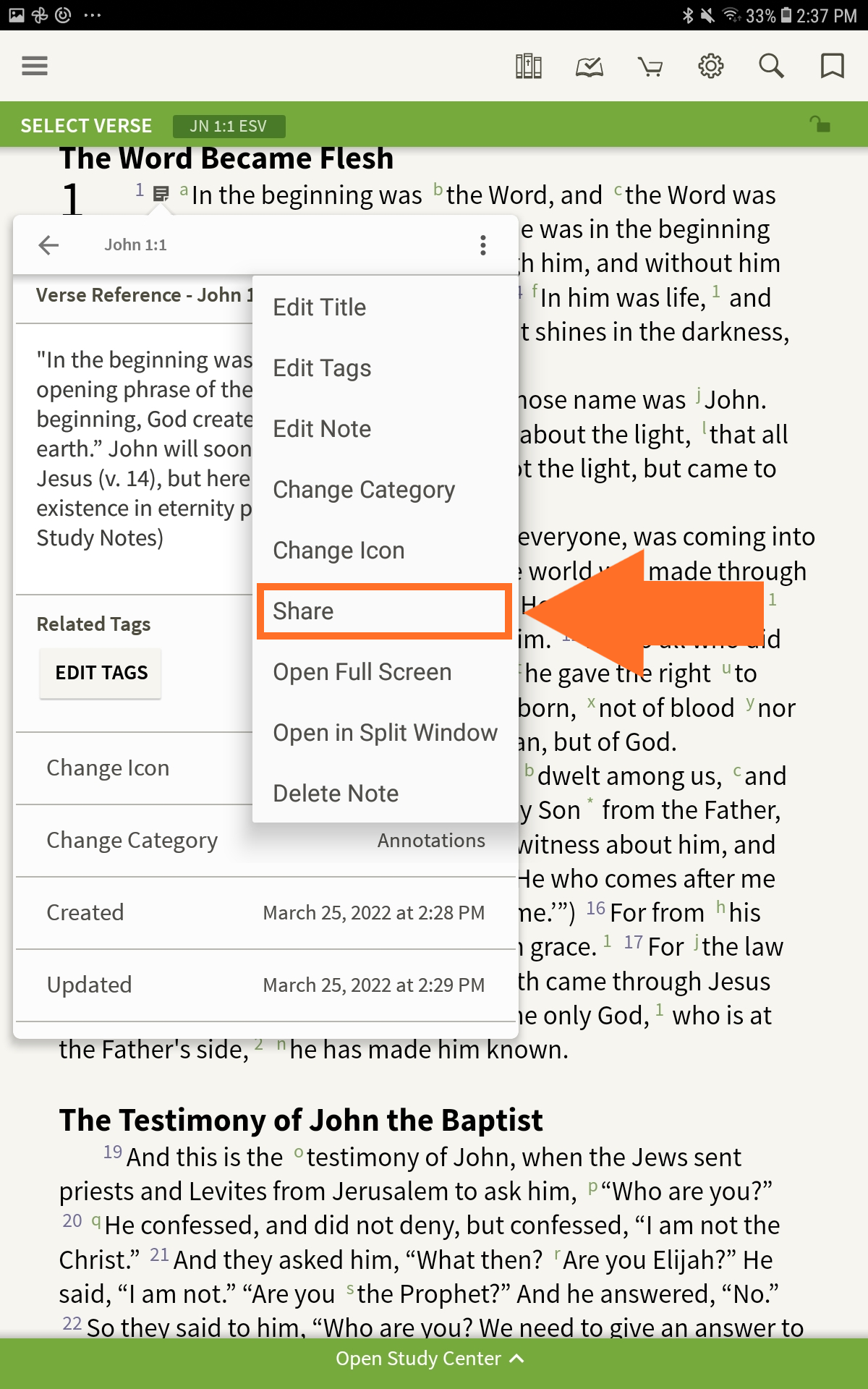868x1389 pixels.
Task: Tap the EDIT TAGS button
Action: 101,673
